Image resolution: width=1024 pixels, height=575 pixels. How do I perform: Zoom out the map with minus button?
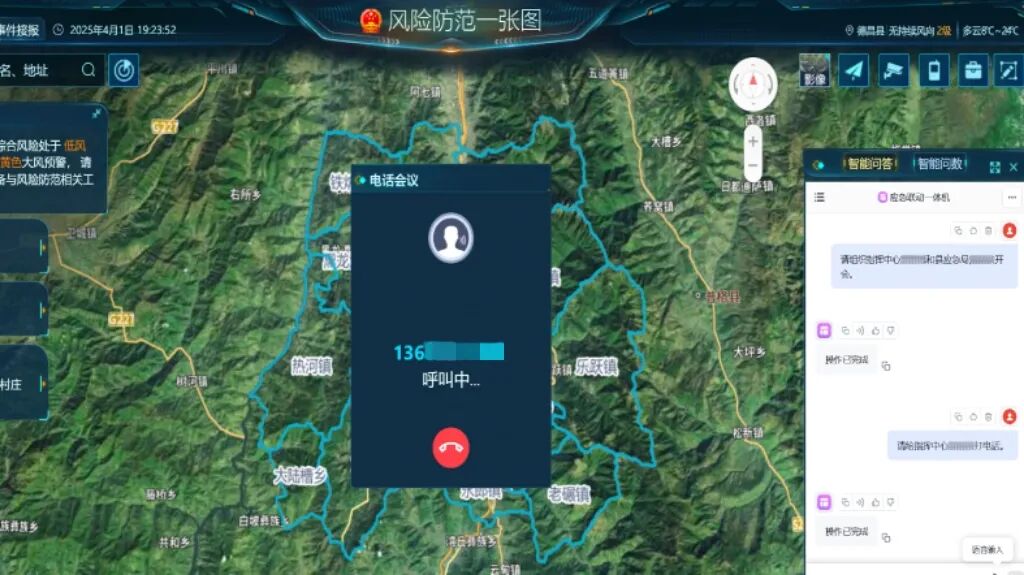coord(753,165)
